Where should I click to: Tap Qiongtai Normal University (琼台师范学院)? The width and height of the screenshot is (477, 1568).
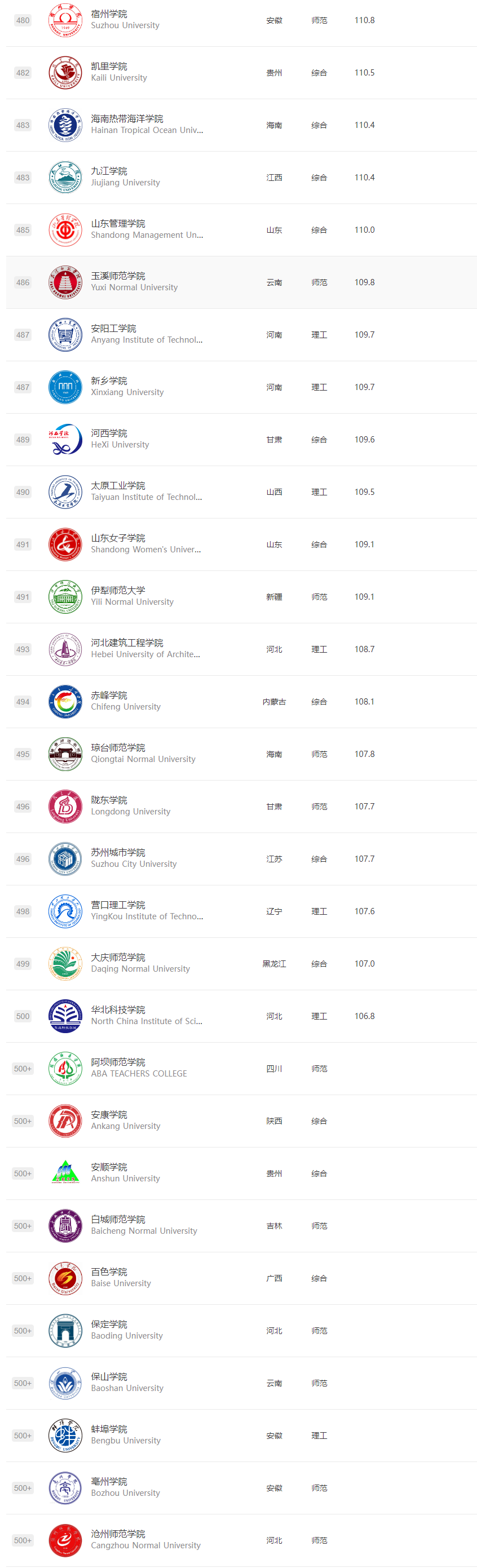click(x=118, y=747)
